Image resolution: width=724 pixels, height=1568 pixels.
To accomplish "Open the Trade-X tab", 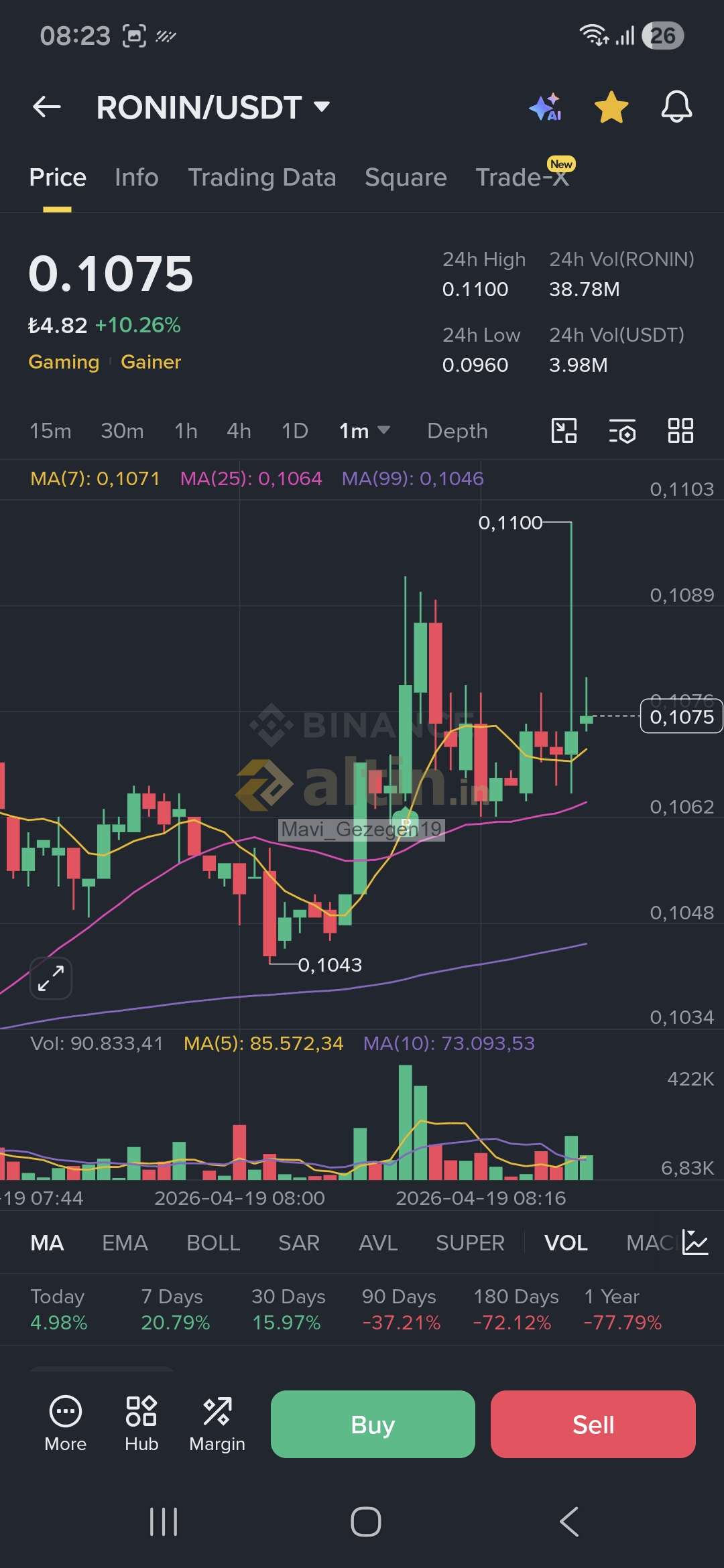I will click(x=522, y=178).
